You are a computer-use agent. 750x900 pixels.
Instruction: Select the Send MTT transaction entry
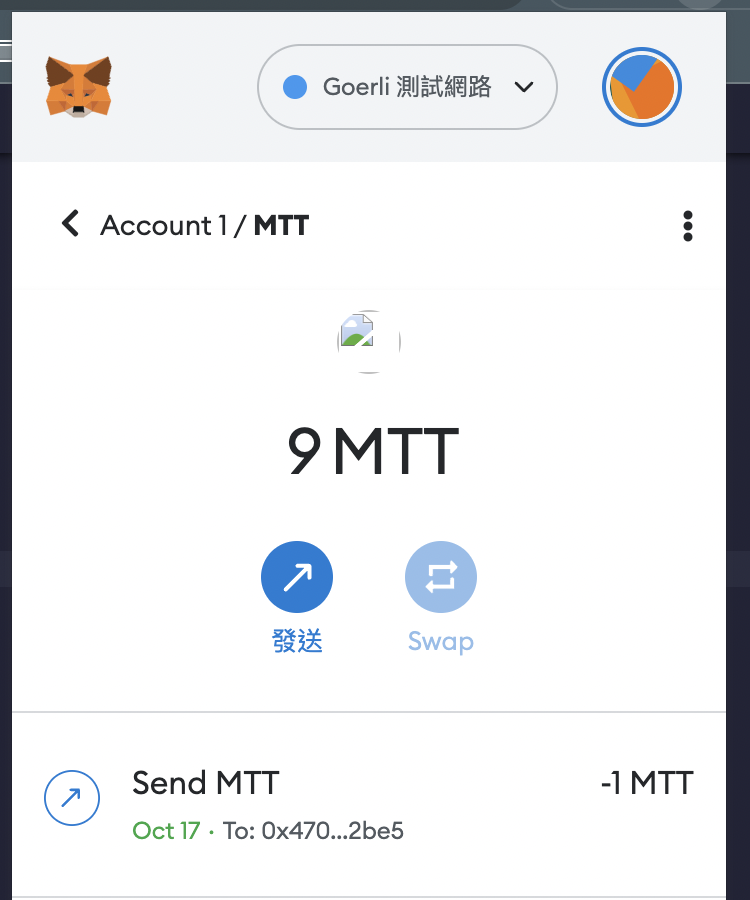tap(205, 783)
